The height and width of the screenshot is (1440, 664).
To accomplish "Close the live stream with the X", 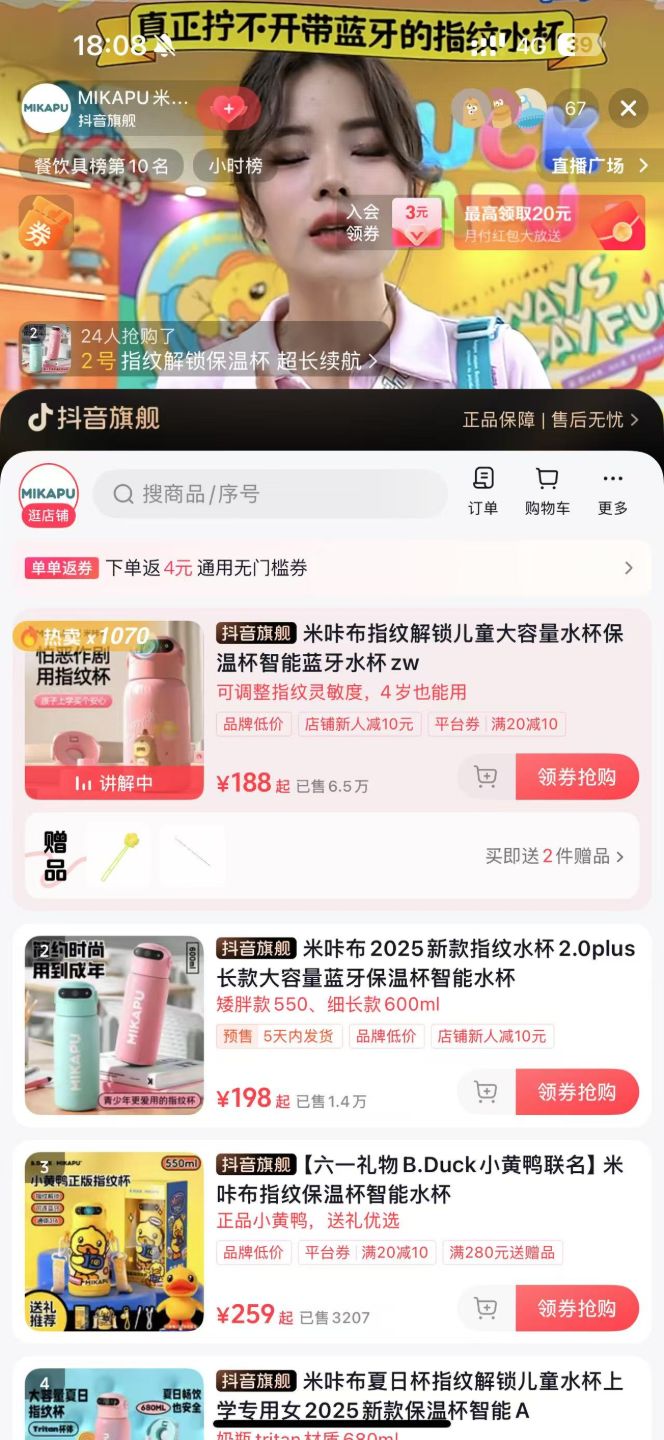I will point(628,108).
